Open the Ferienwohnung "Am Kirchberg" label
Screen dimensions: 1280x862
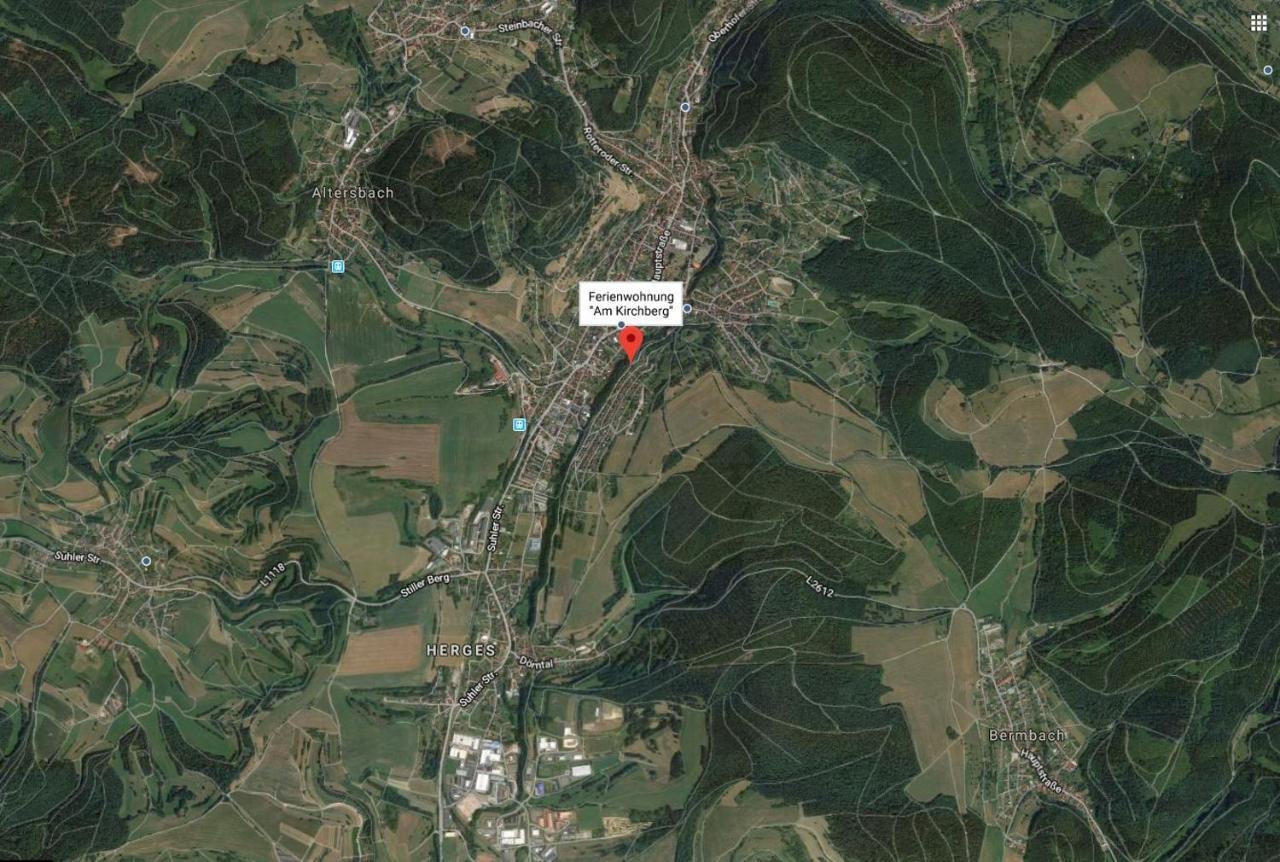(x=631, y=304)
